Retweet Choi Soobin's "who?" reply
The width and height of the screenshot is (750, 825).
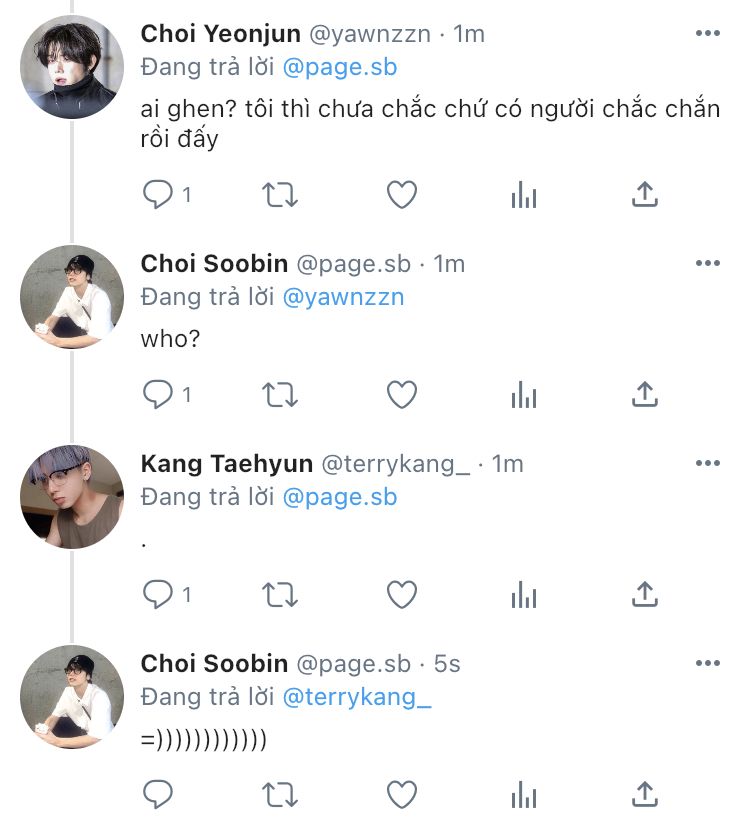pyautogui.click(x=279, y=395)
